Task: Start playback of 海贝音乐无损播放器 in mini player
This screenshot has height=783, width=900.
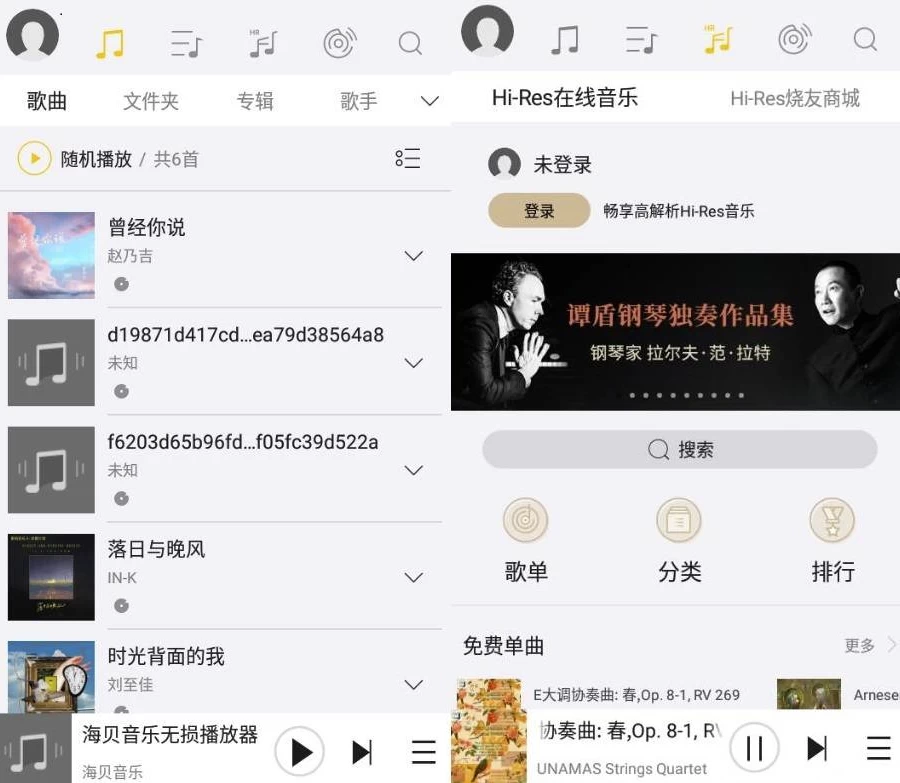Action: point(299,752)
